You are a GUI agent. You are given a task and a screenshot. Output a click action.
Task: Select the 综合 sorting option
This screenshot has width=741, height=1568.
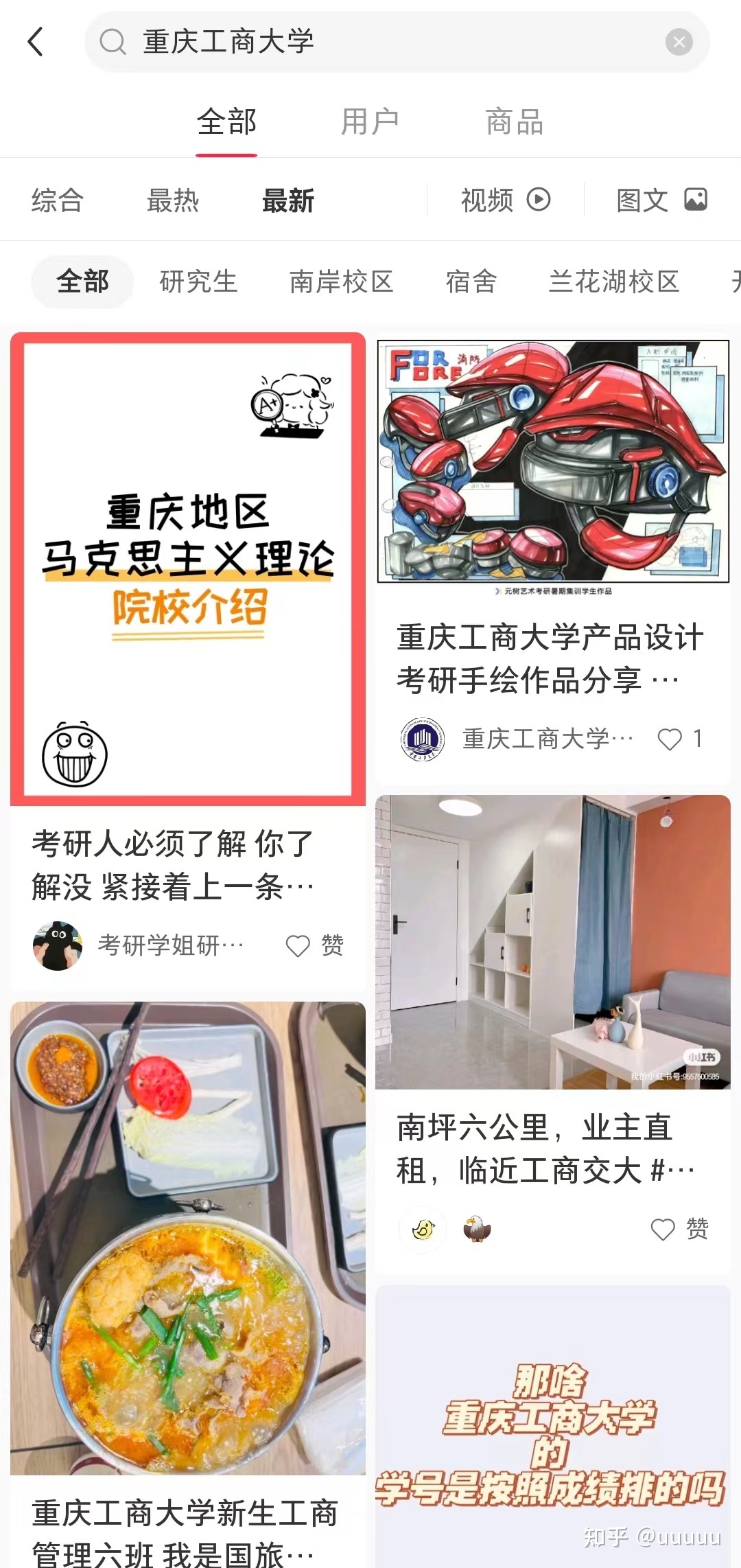click(x=57, y=200)
